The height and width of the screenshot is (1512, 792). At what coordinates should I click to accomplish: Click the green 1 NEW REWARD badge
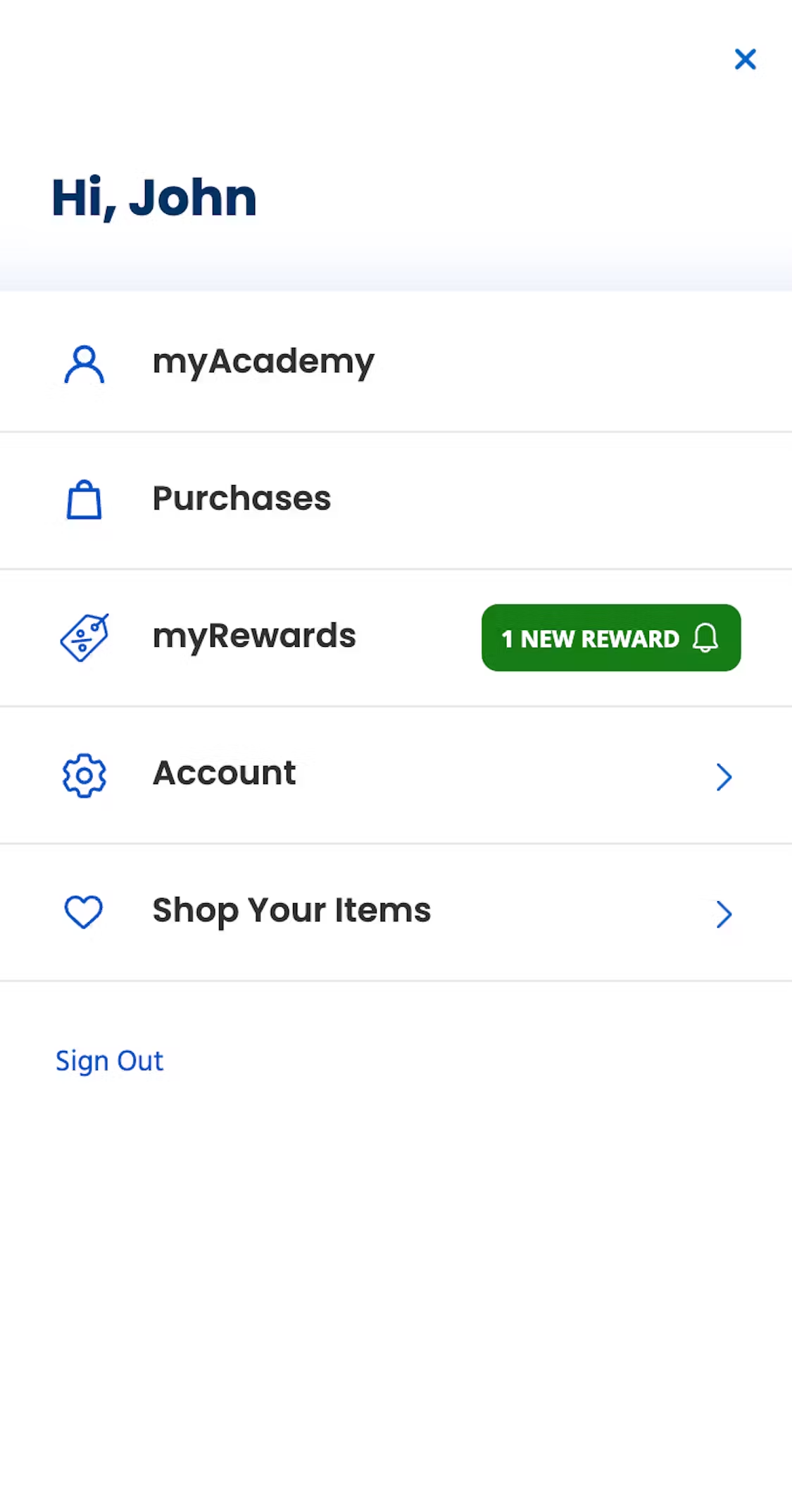point(610,638)
